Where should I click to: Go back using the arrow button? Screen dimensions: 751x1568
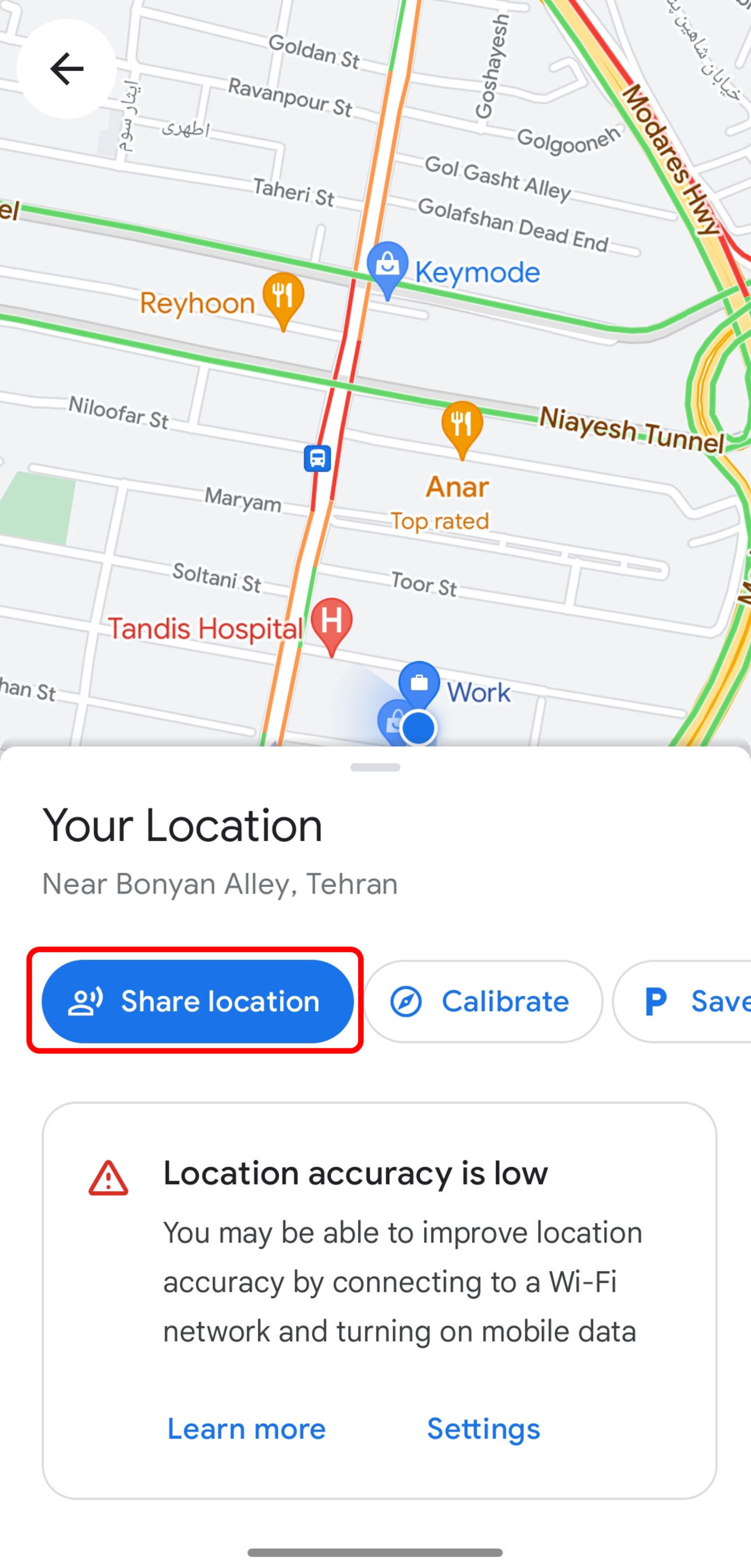coord(66,69)
